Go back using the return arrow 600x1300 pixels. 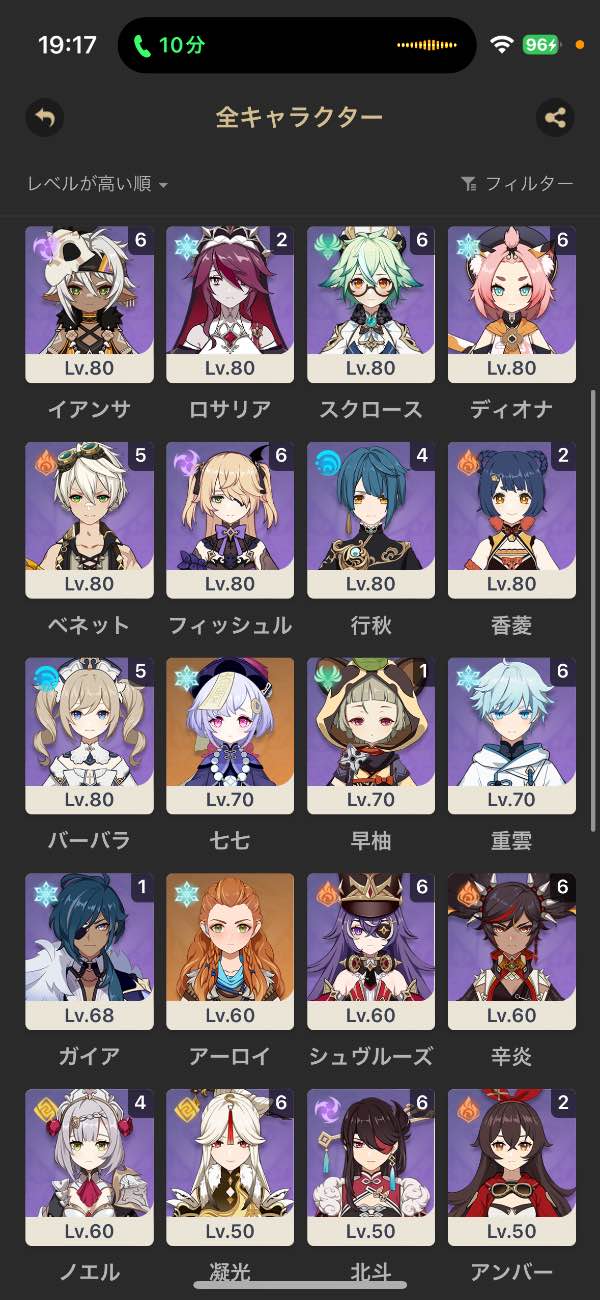coord(44,118)
